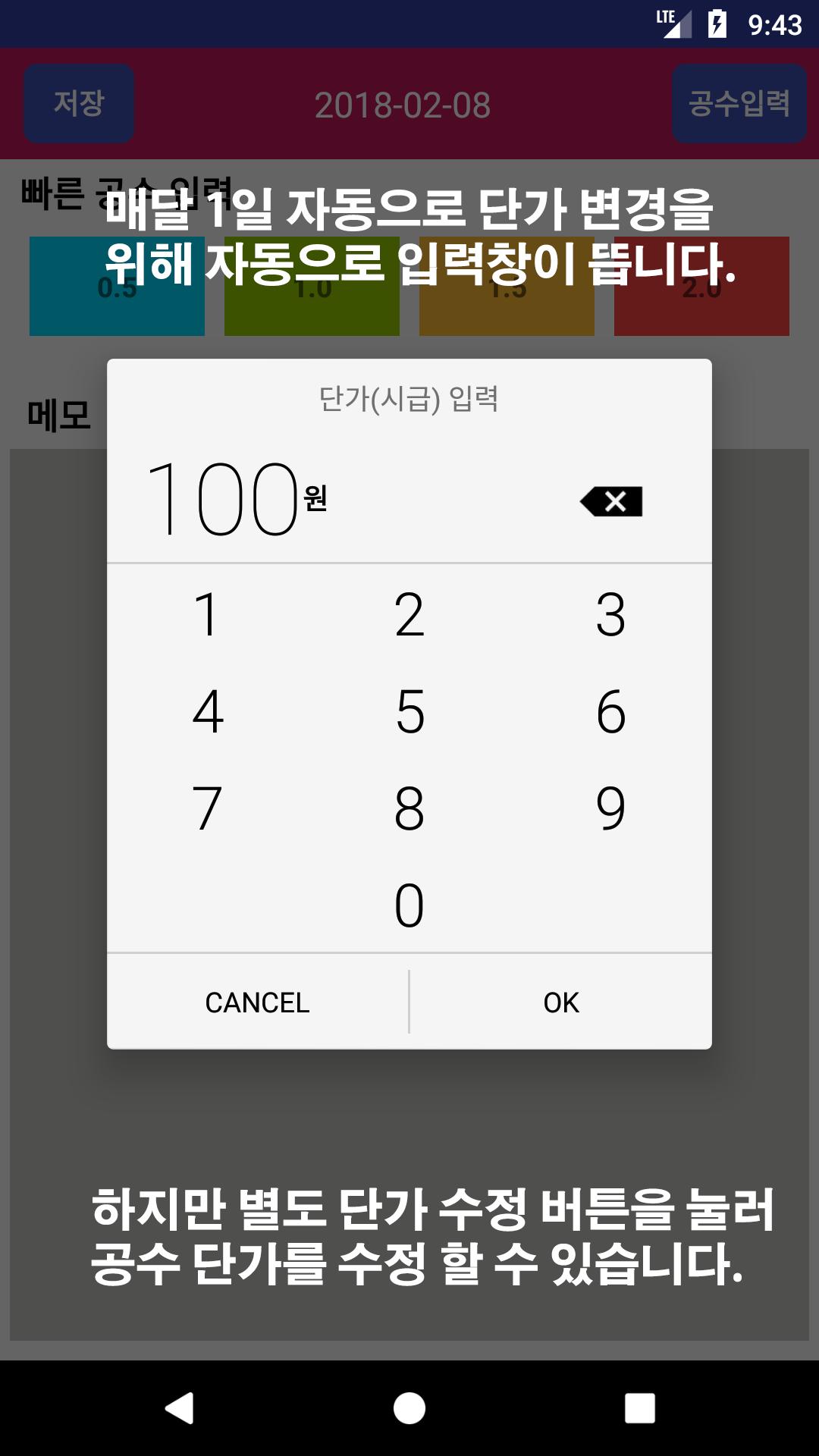Image resolution: width=819 pixels, height=1456 pixels.
Task: Enter digit 4 on the keypad
Action: 208,711
